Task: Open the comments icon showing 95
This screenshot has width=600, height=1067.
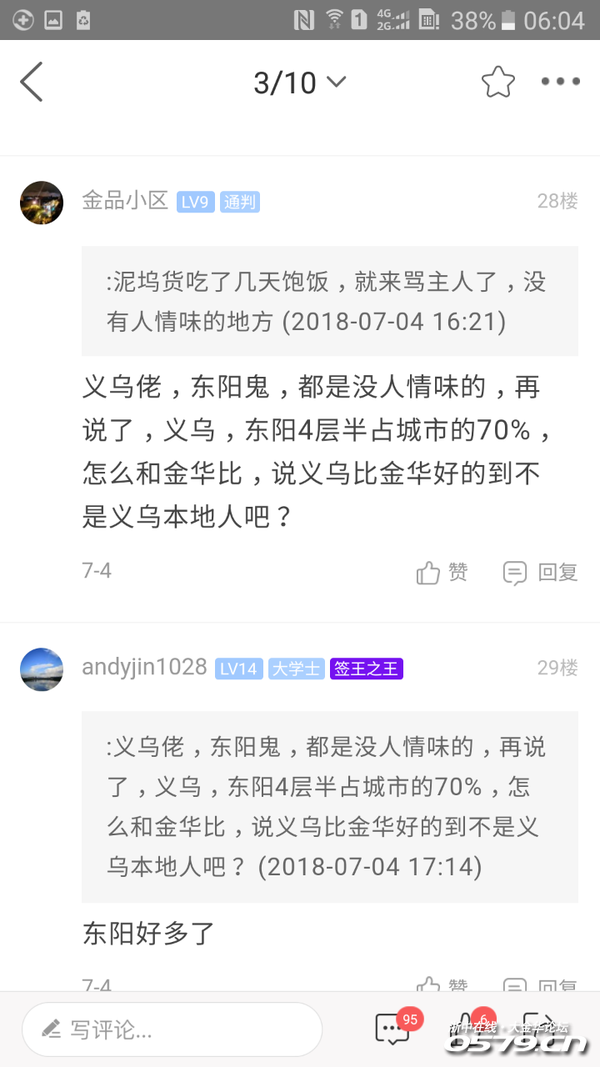Action: [x=391, y=1028]
